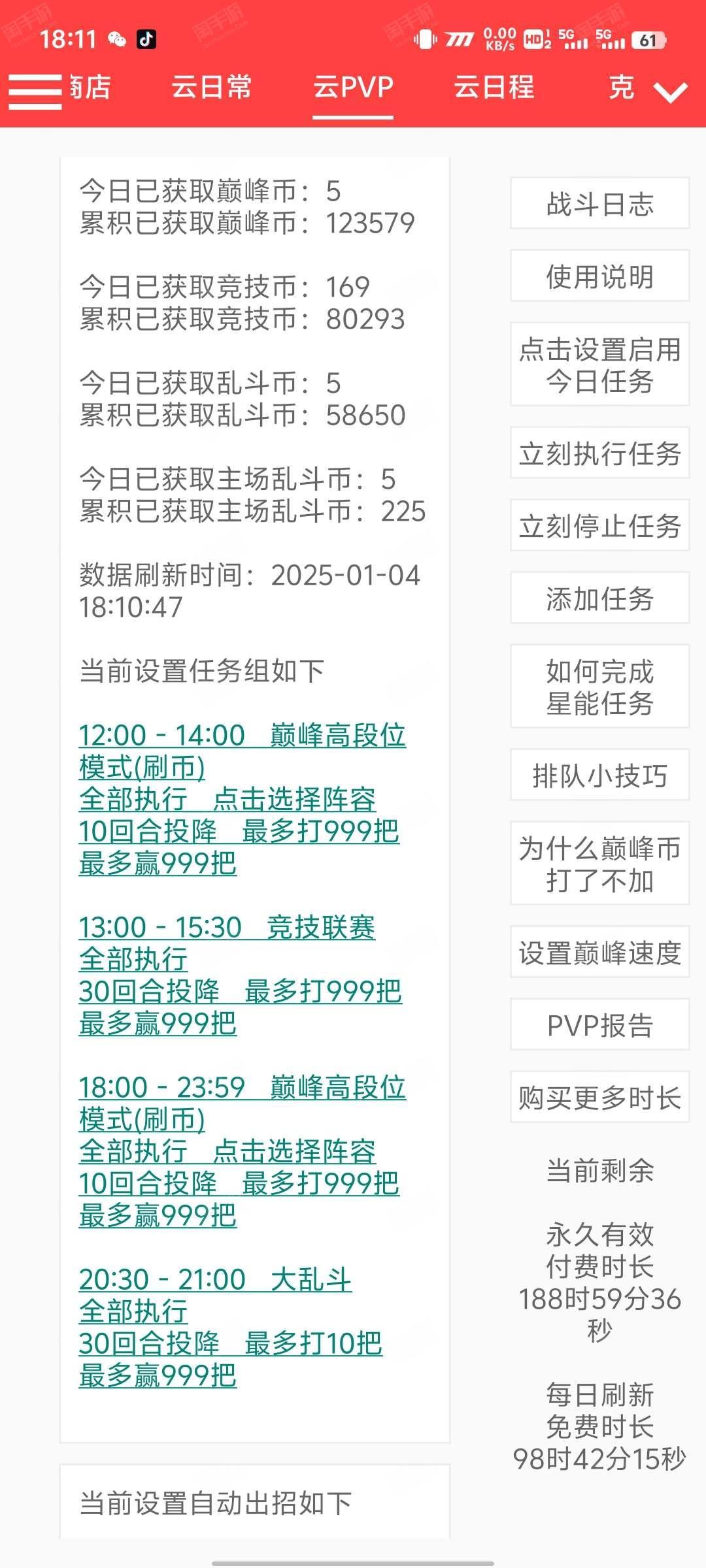Tap 点击设置启用今日任务 button
The height and width of the screenshot is (1568, 706).
coord(599,365)
